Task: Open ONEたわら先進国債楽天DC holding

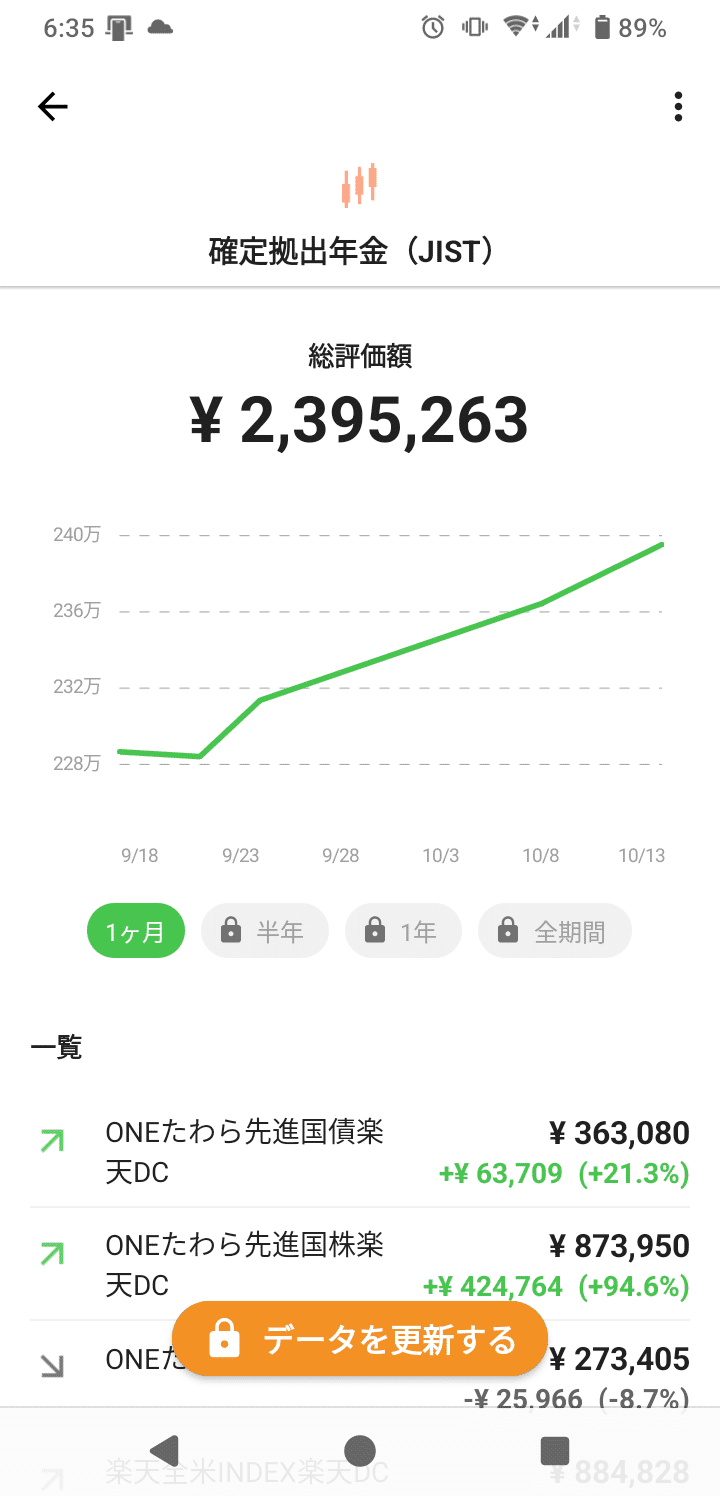Action: click(x=360, y=1152)
